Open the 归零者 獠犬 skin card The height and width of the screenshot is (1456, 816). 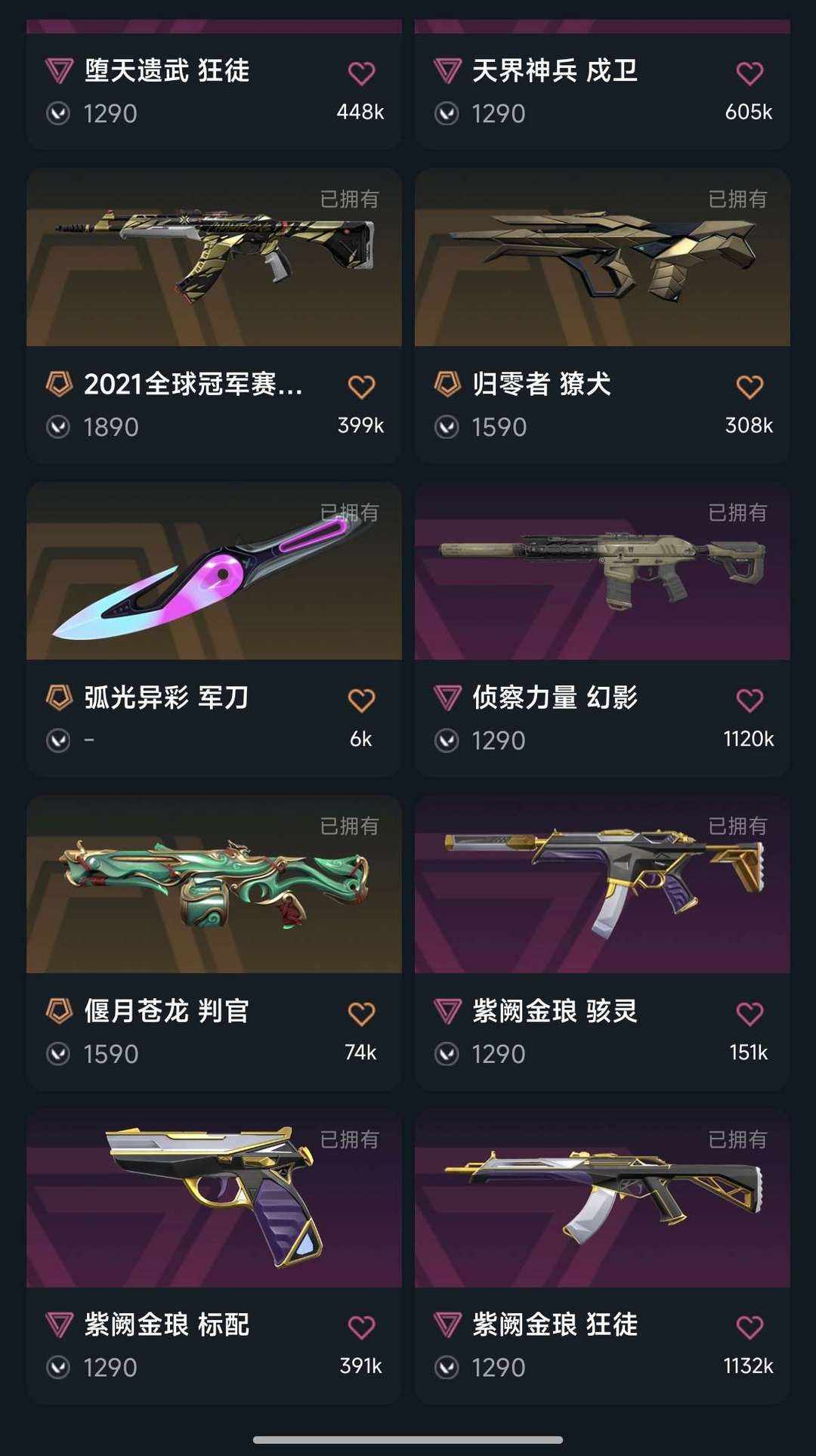click(602, 258)
